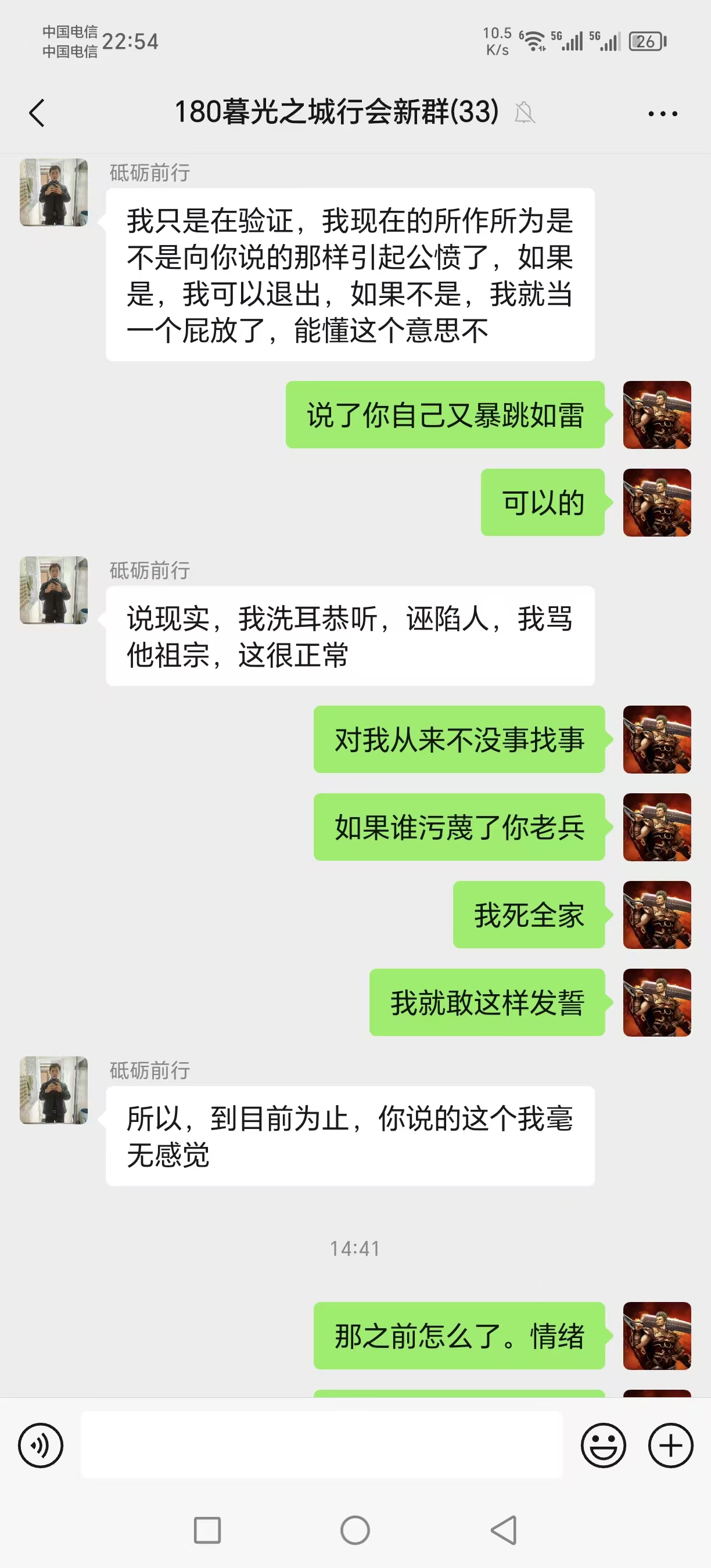View 砥砺前行's profile from the 所以，到目前为止 message

tap(53, 1089)
